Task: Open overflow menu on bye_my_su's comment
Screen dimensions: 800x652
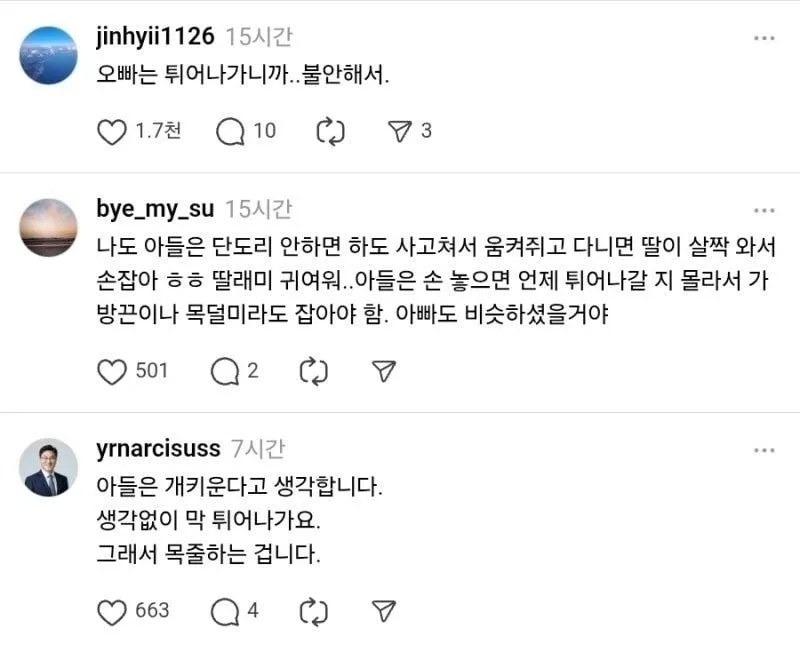Action: [x=764, y=210]
